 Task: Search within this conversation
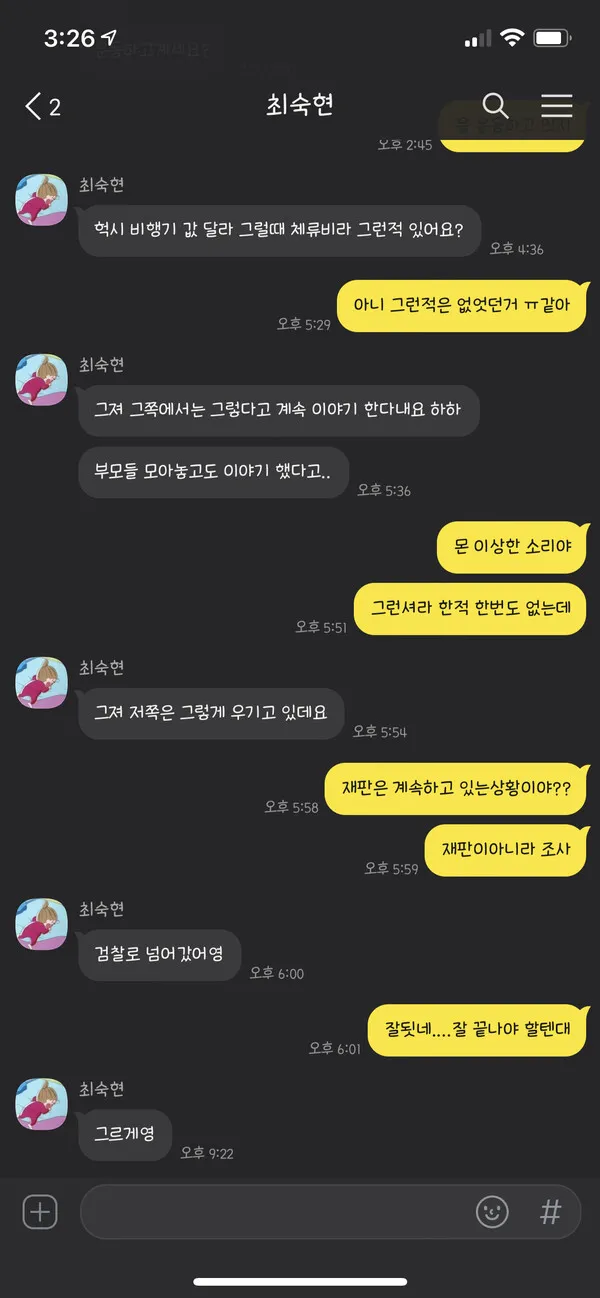(495, 105)
